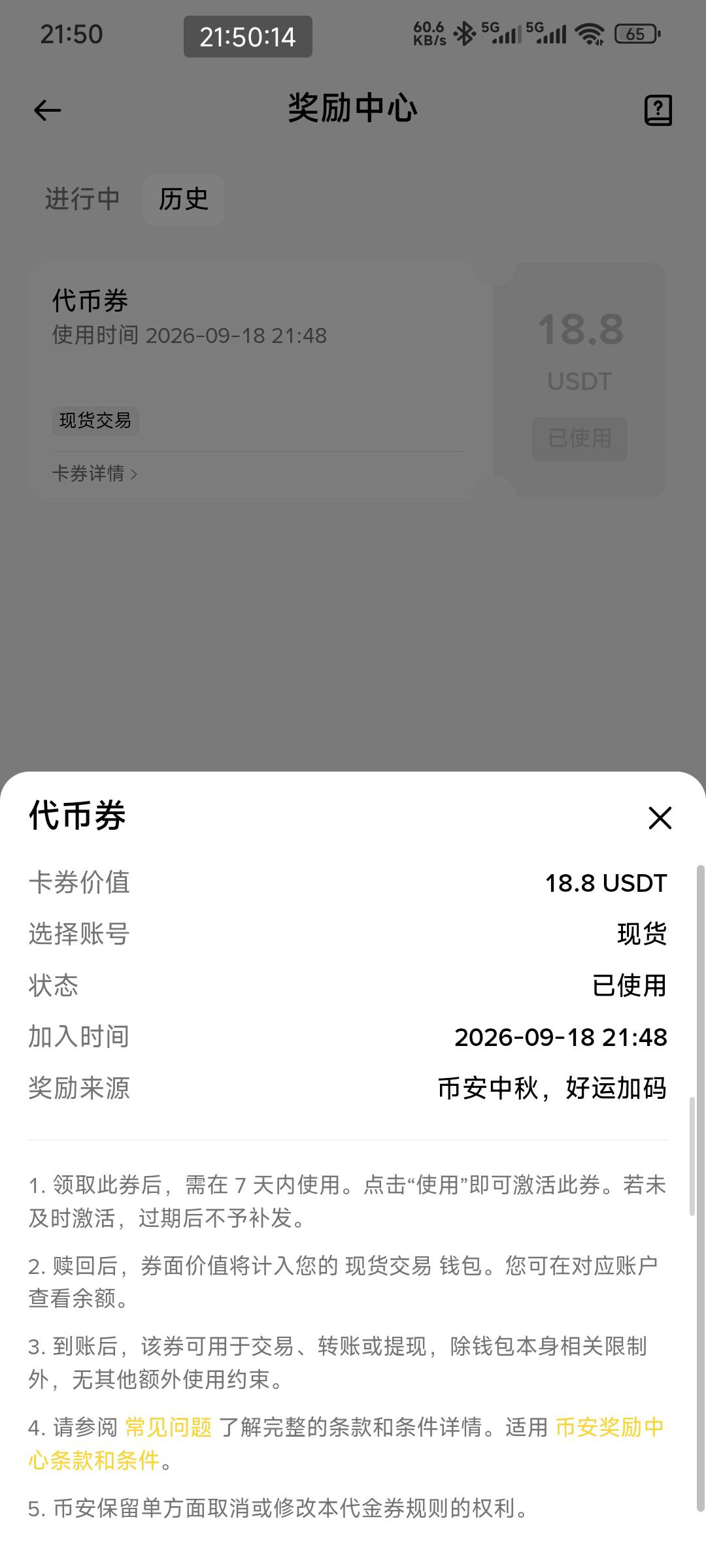Close the 代币券 details sheet
Viewport: 706px width, 1568px height.
660,817
